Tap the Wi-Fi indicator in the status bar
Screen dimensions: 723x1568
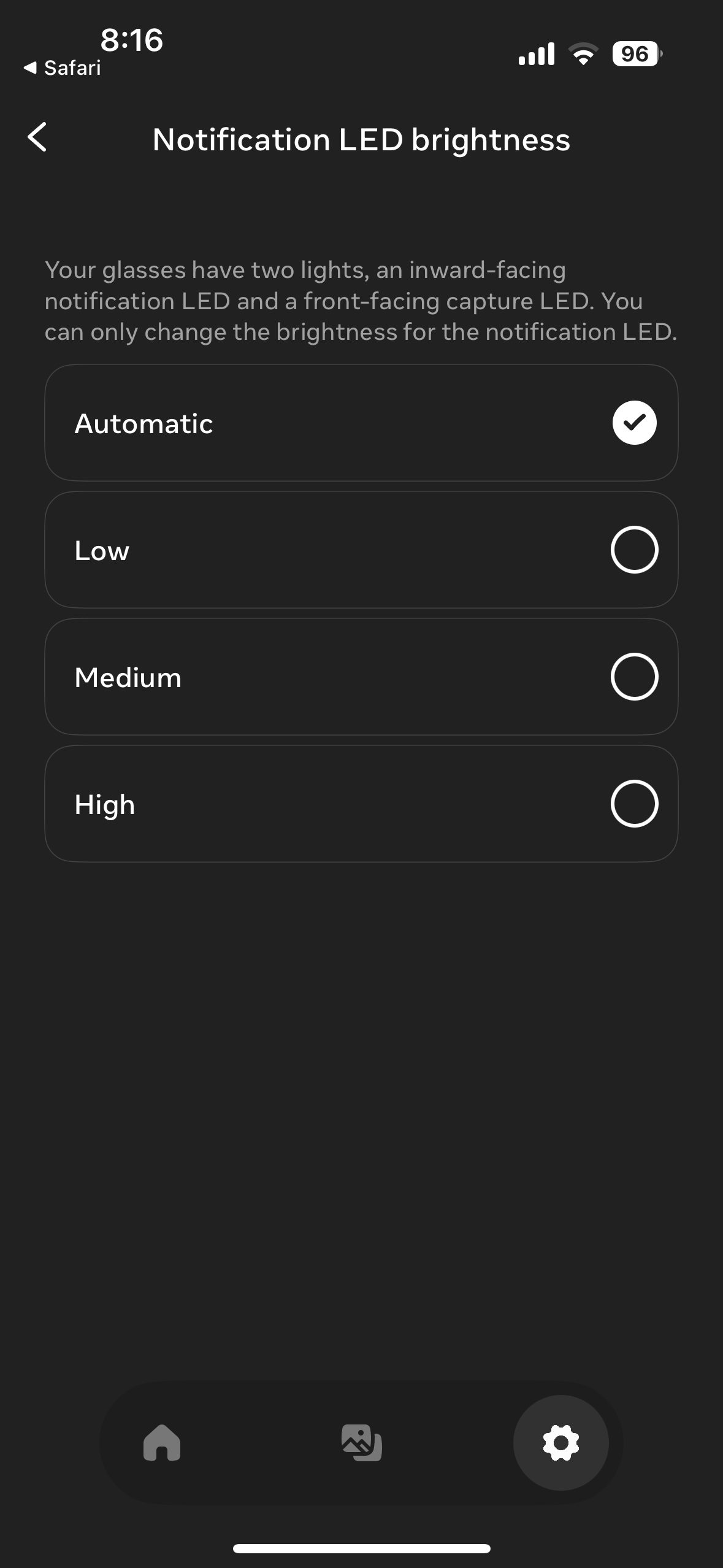pyautogui.click(x=583, y=54)
